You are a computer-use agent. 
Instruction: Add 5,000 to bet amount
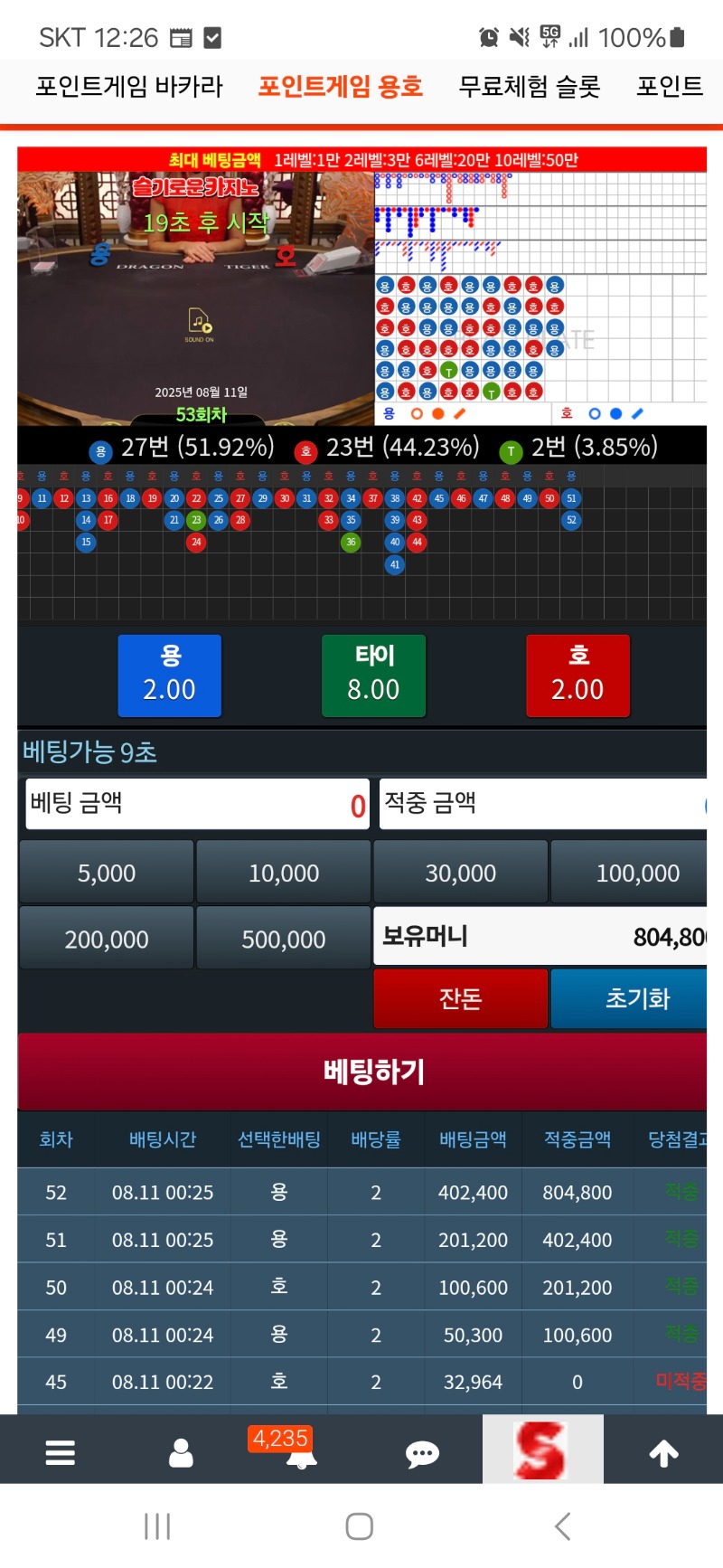coord(107,873)
